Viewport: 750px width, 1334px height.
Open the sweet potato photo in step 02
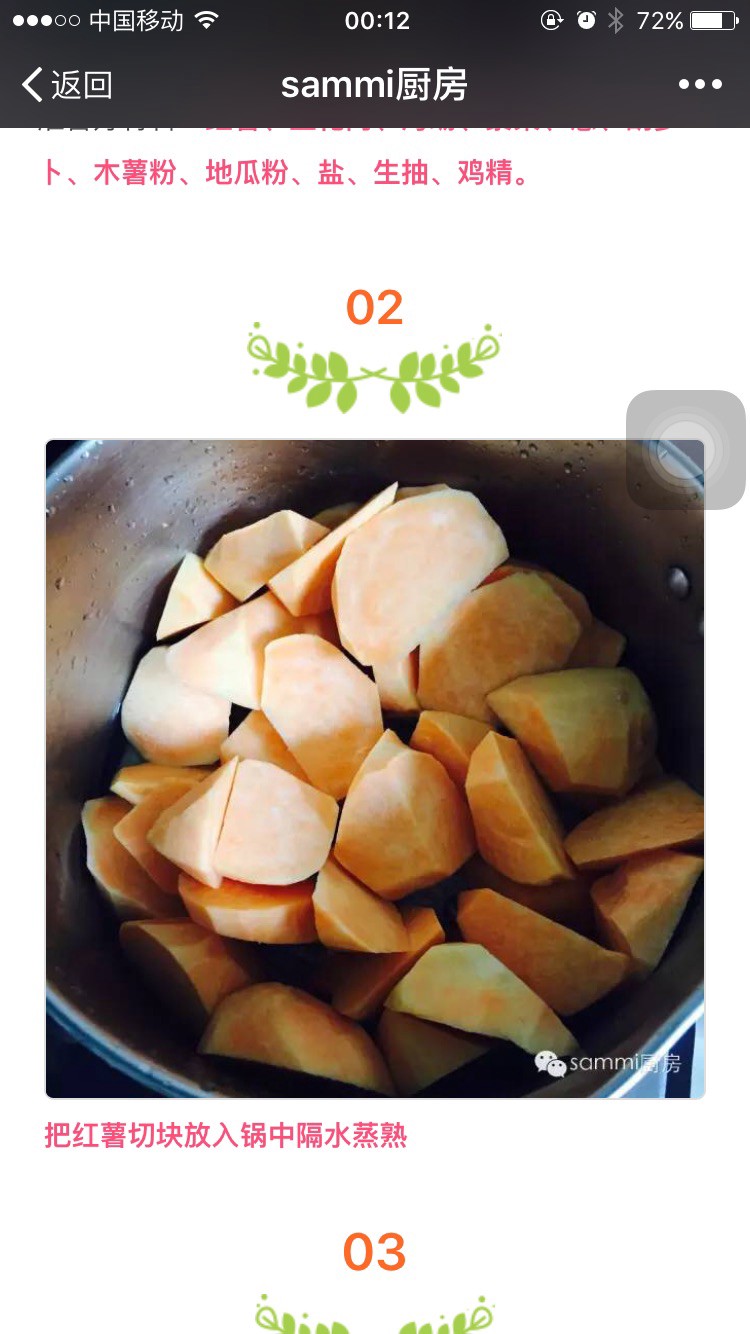point(375,769)
